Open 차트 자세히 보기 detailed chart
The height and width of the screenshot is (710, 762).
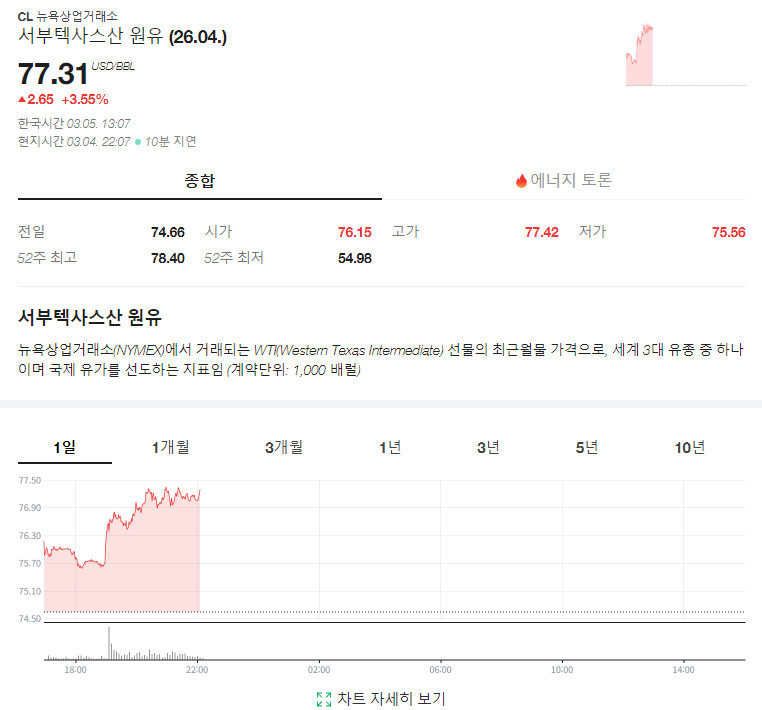point(381,699)
